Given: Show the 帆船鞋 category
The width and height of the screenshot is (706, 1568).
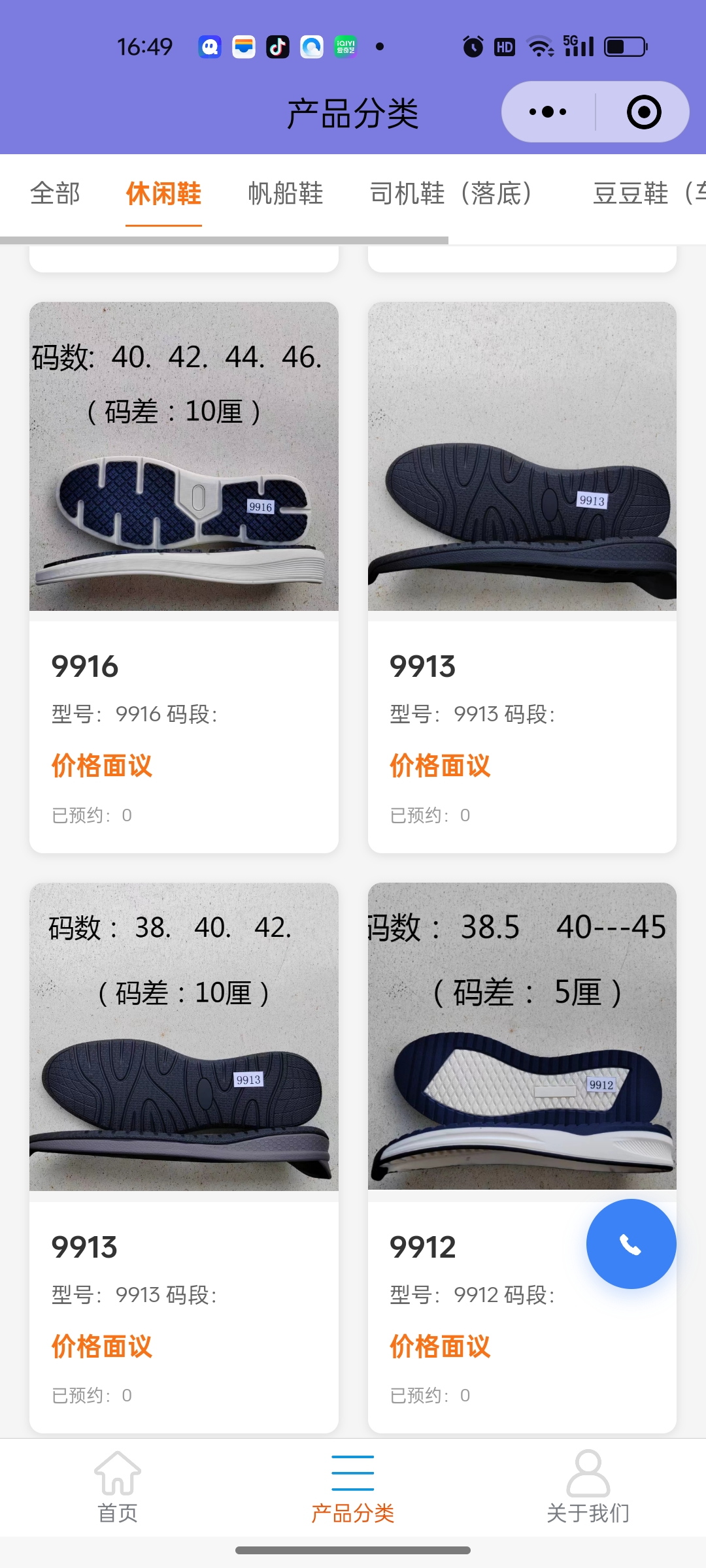Looking at the screenshot, I should coord(286,193).
